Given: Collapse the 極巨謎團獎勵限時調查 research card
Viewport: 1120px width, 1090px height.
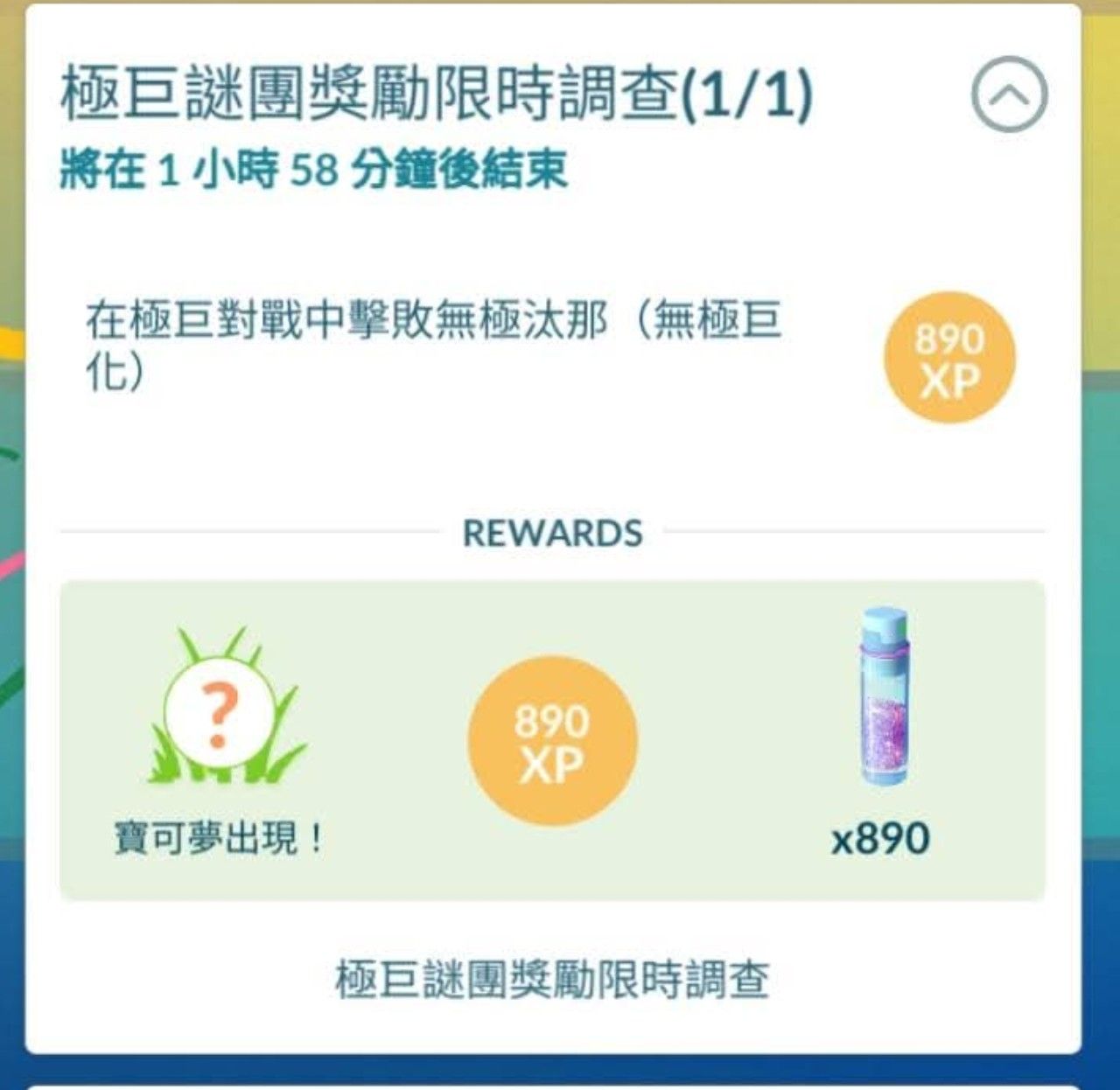Looking at the screenshot, I should tap(1009, 94).
